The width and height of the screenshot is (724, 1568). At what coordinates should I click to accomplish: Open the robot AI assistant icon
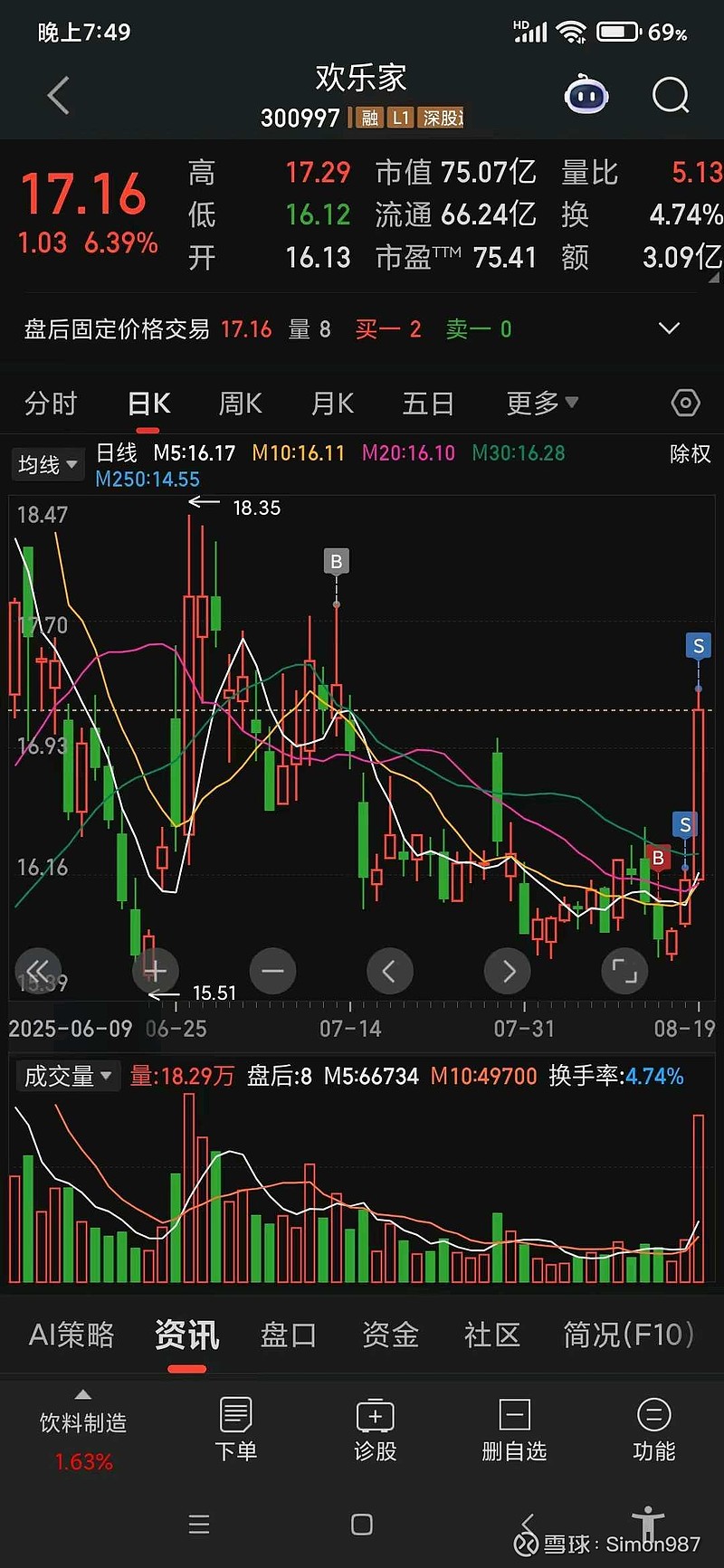(586, 95)
